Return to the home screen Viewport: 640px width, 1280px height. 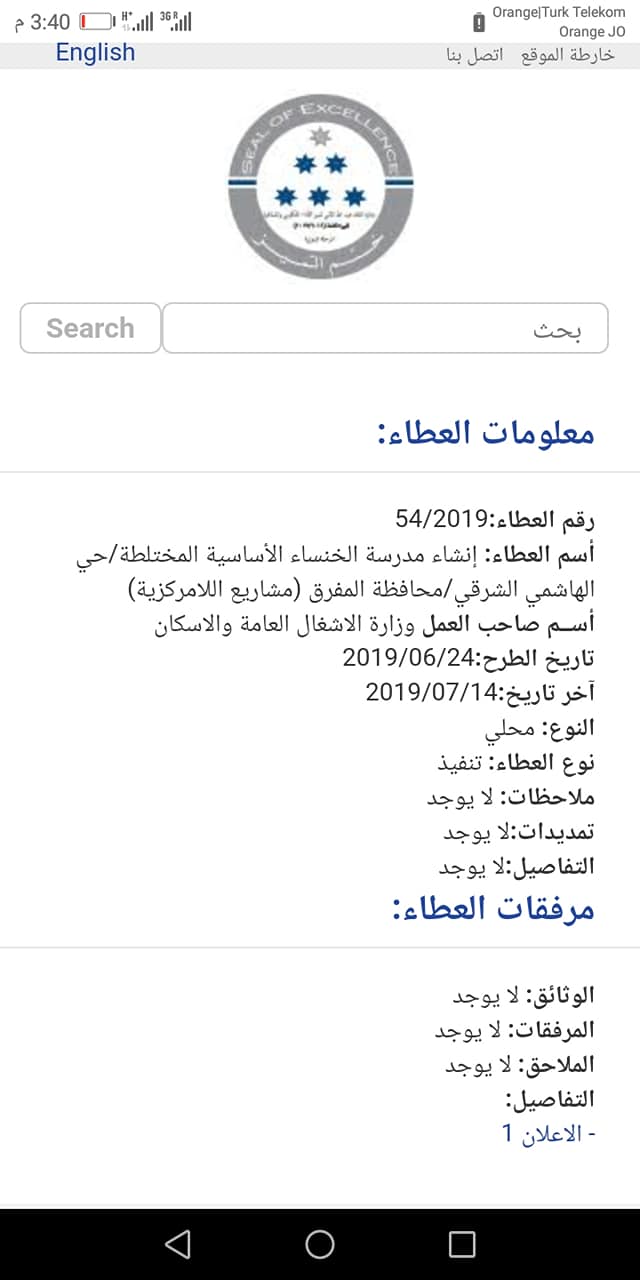[x=320, y=1244]
